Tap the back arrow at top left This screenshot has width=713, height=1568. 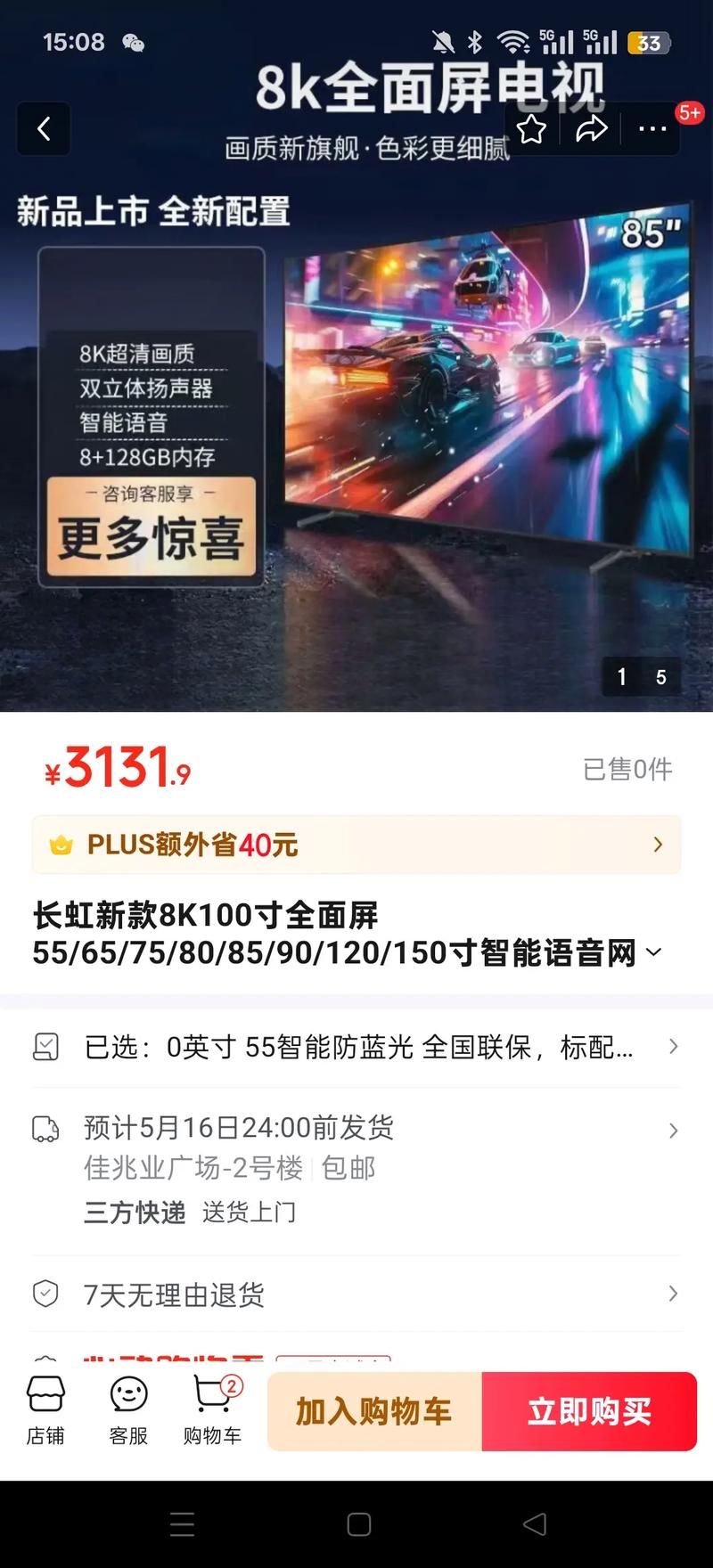(x=44, y=128)
